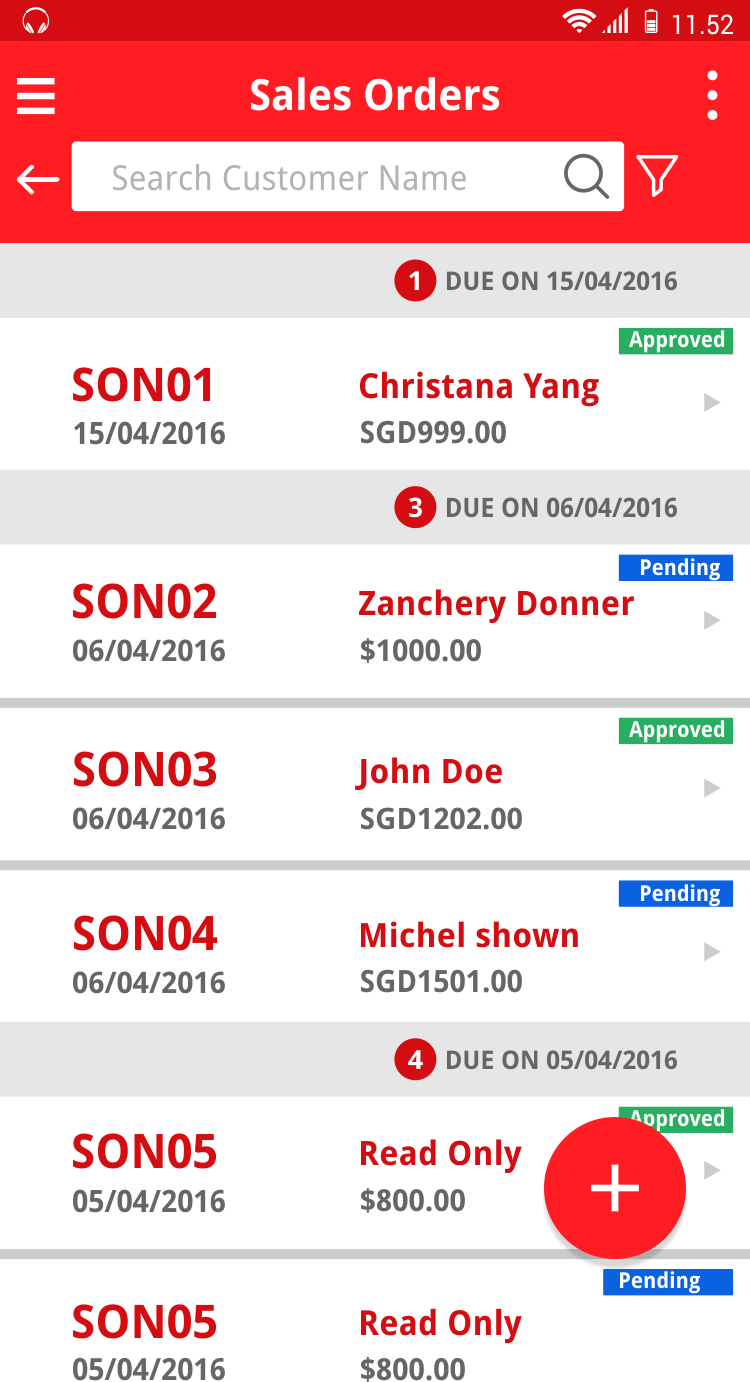Open the filter funnel options

(x=657, y=176)
